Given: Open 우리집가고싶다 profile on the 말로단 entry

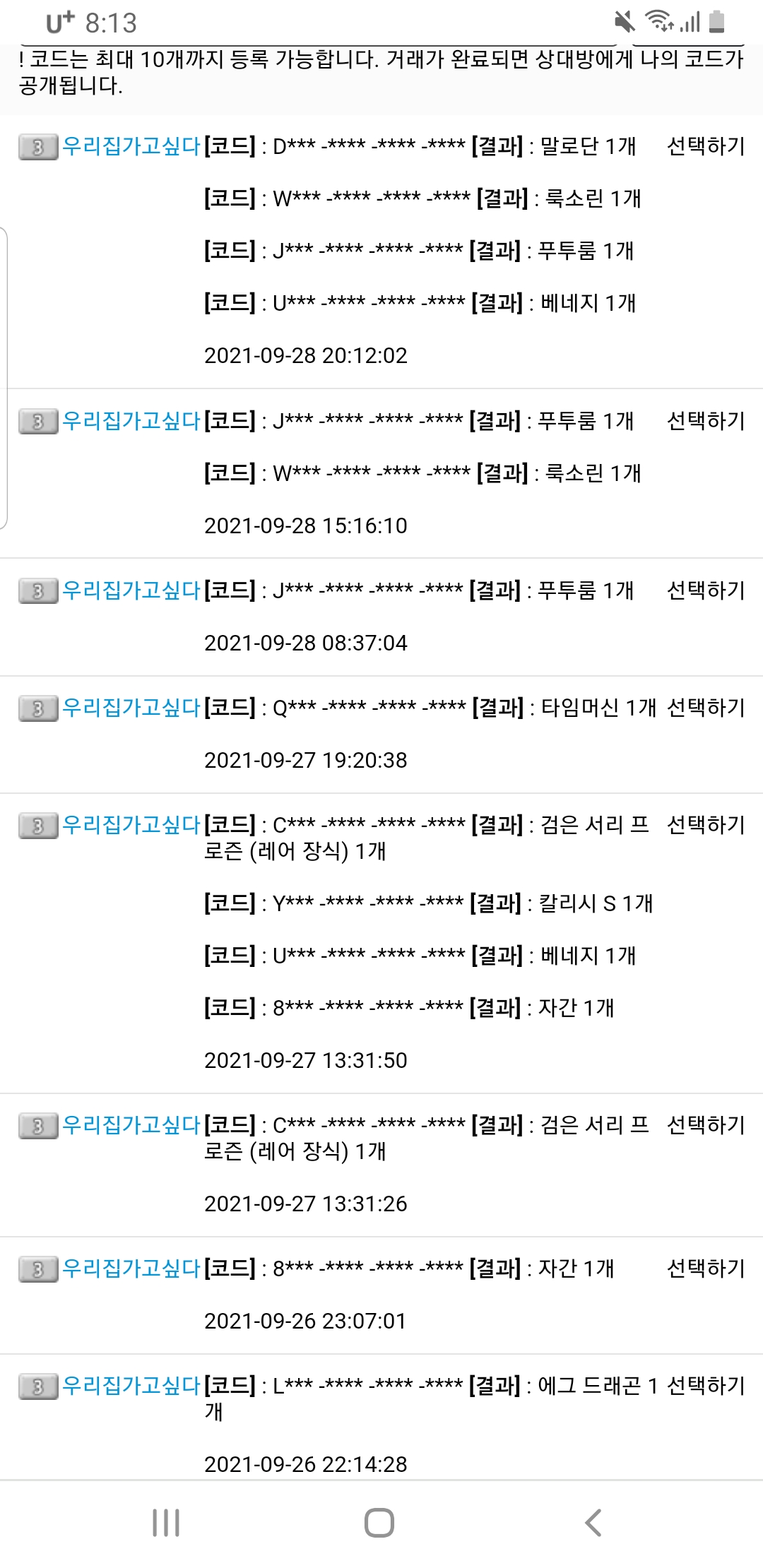Looking at the screenshot, I should [131, 146].
